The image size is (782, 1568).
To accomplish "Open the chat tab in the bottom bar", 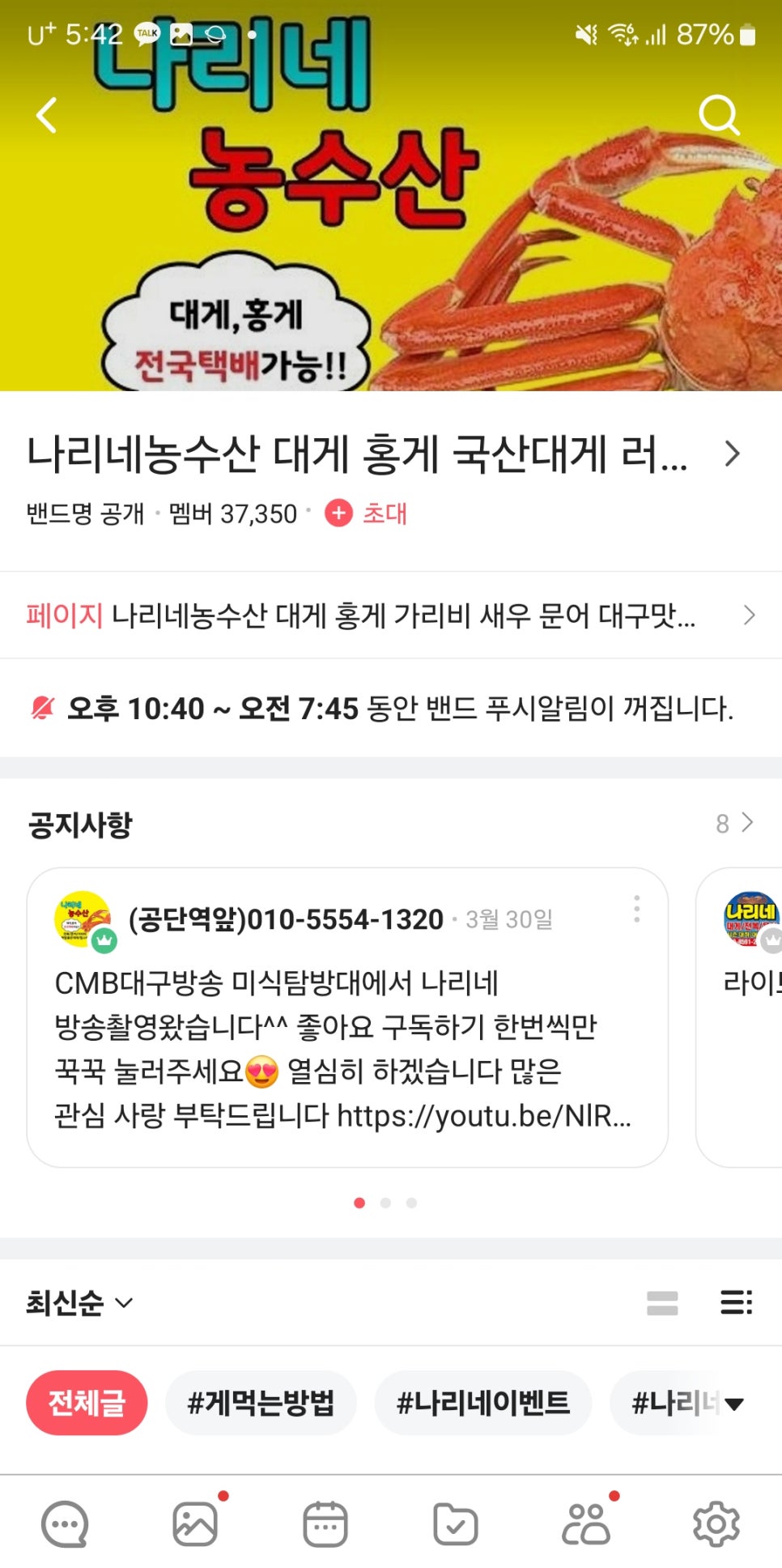I will click(x=65, y=1524).
